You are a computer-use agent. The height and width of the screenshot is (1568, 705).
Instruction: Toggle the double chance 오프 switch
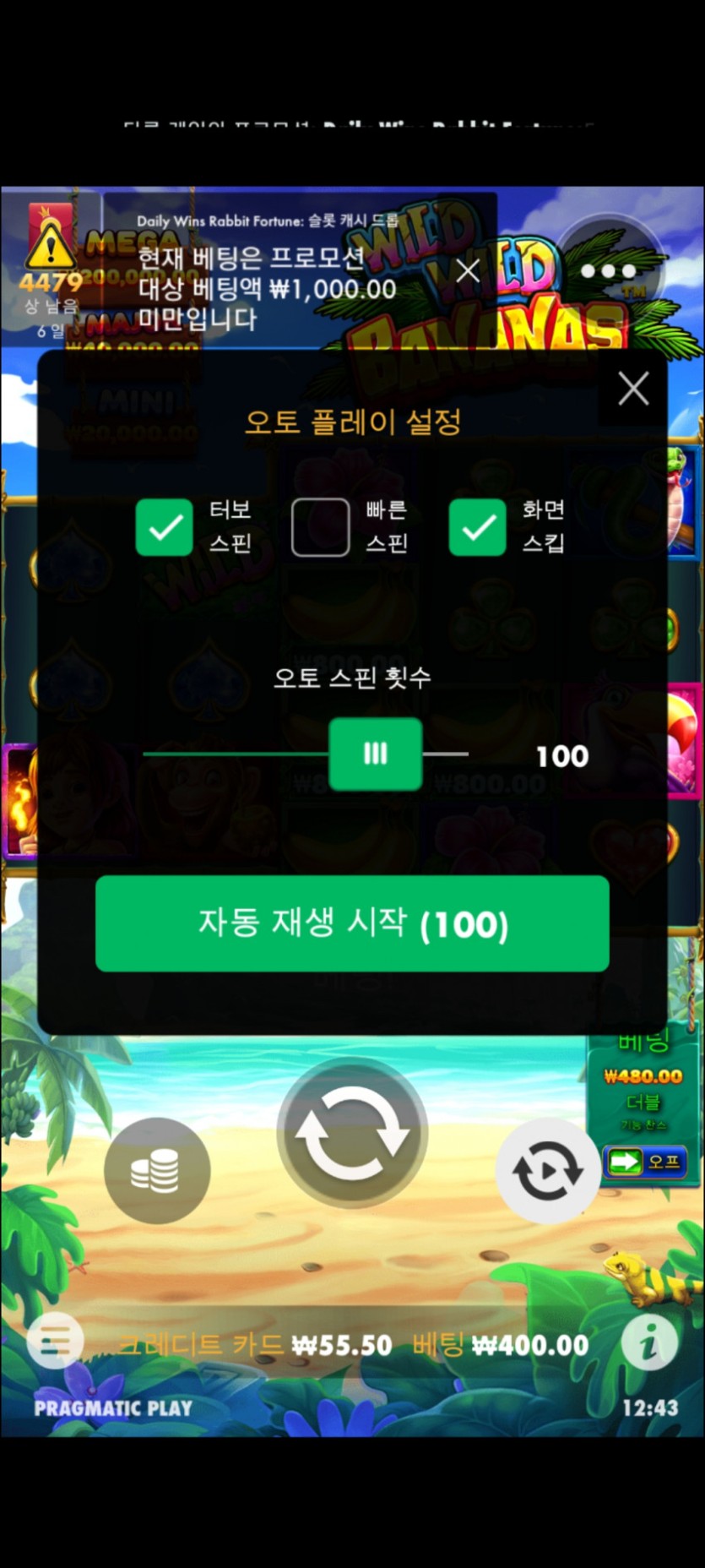click(644, 1162)
